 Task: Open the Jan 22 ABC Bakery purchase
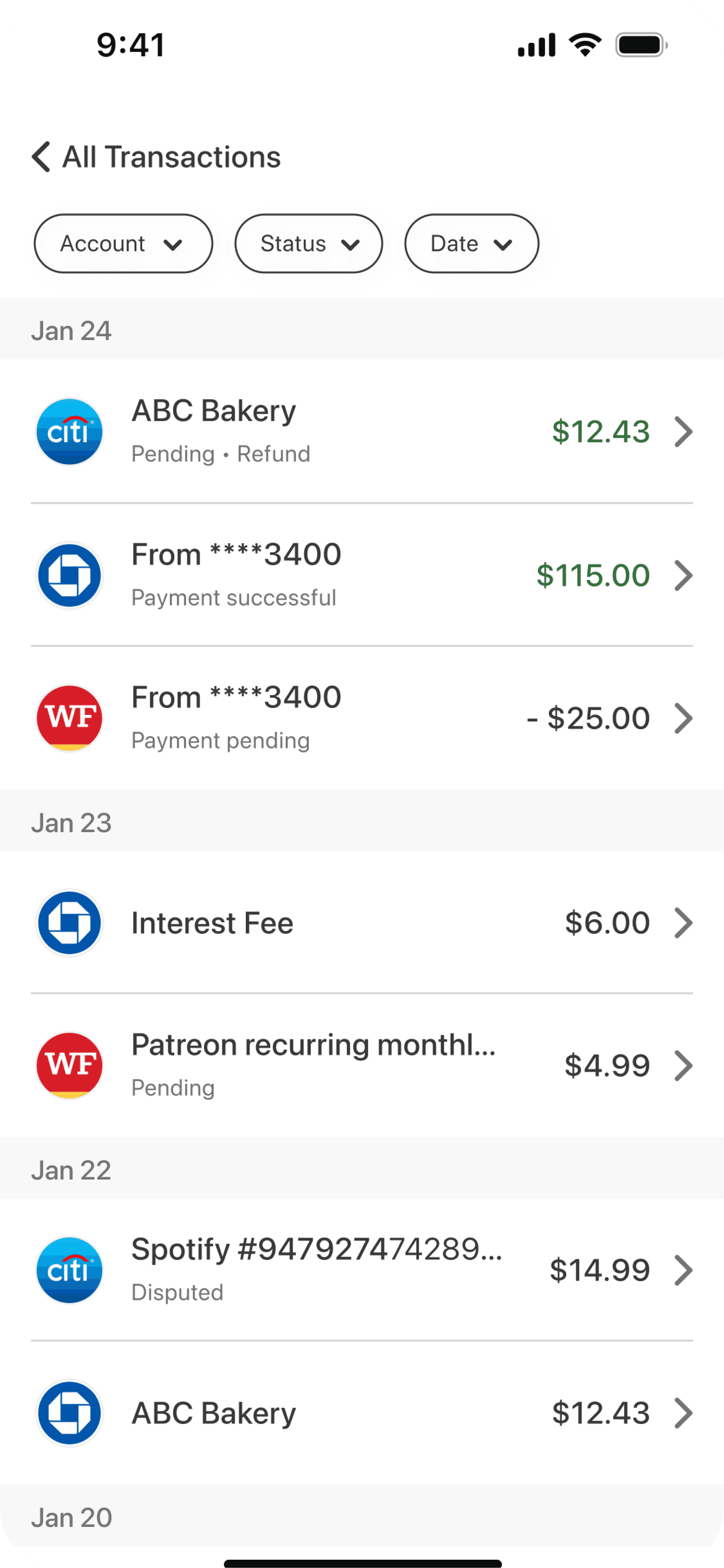tap(362, 1413)
